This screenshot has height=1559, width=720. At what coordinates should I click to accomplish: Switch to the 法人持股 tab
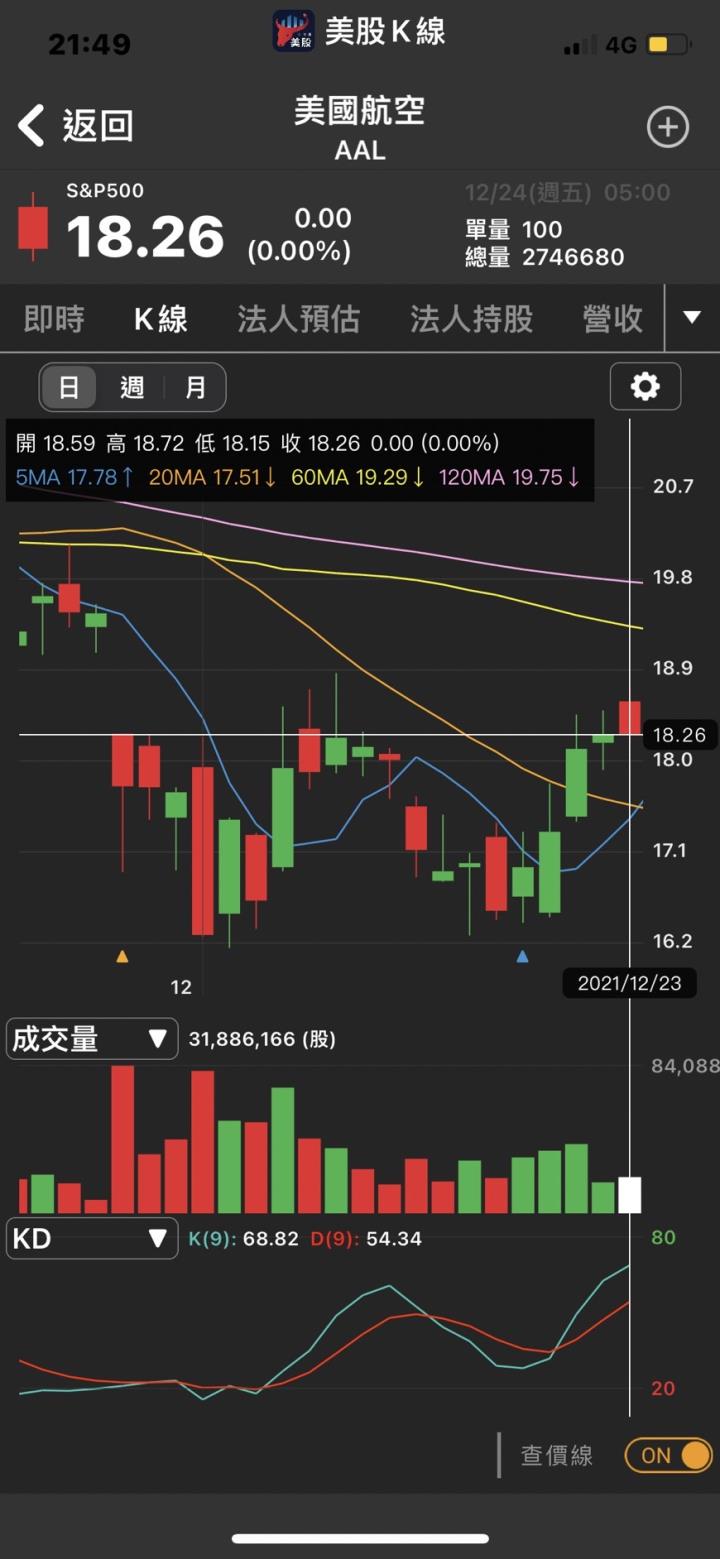[471, 319]
